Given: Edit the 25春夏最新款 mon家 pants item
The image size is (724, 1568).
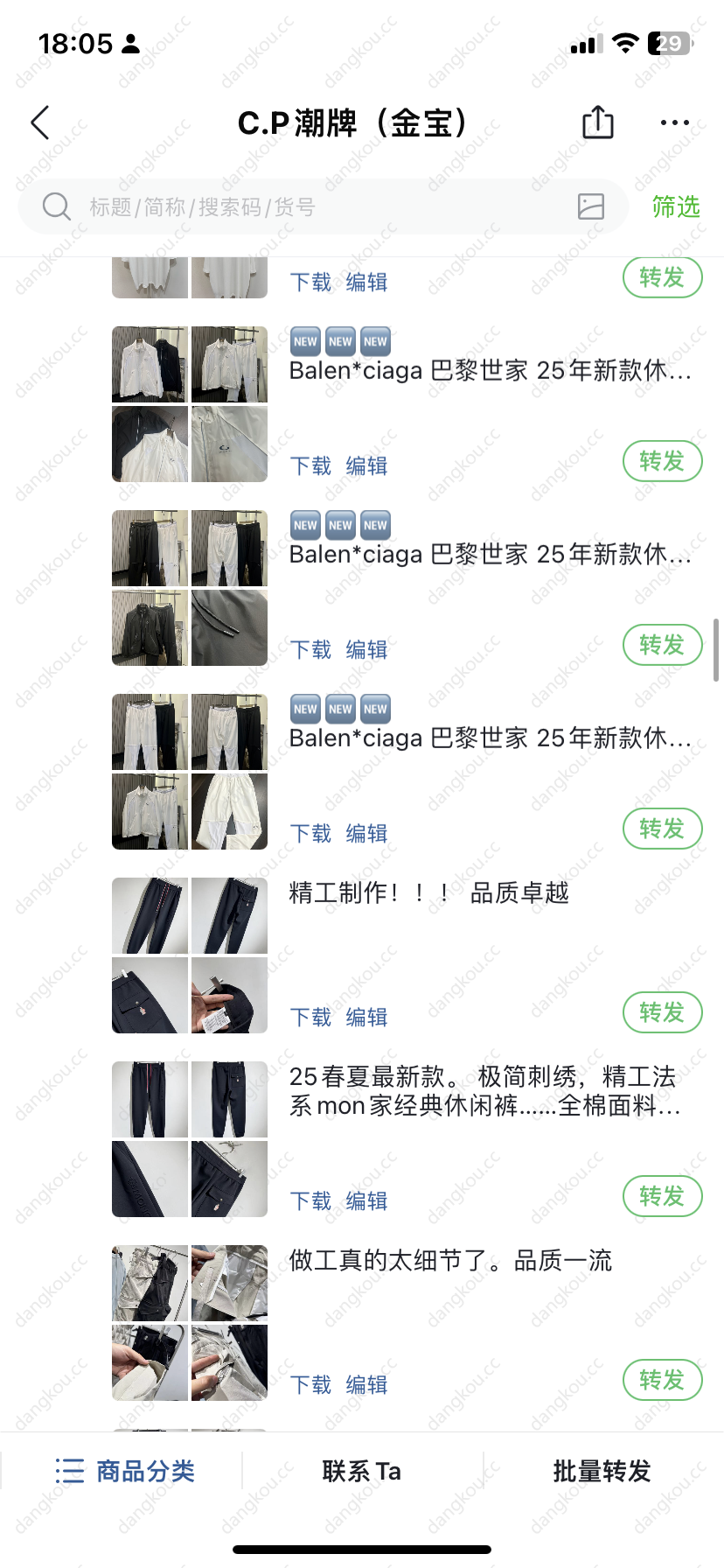Looking at the screenshot, I should pyautogui.click(x=366, y=1200).
